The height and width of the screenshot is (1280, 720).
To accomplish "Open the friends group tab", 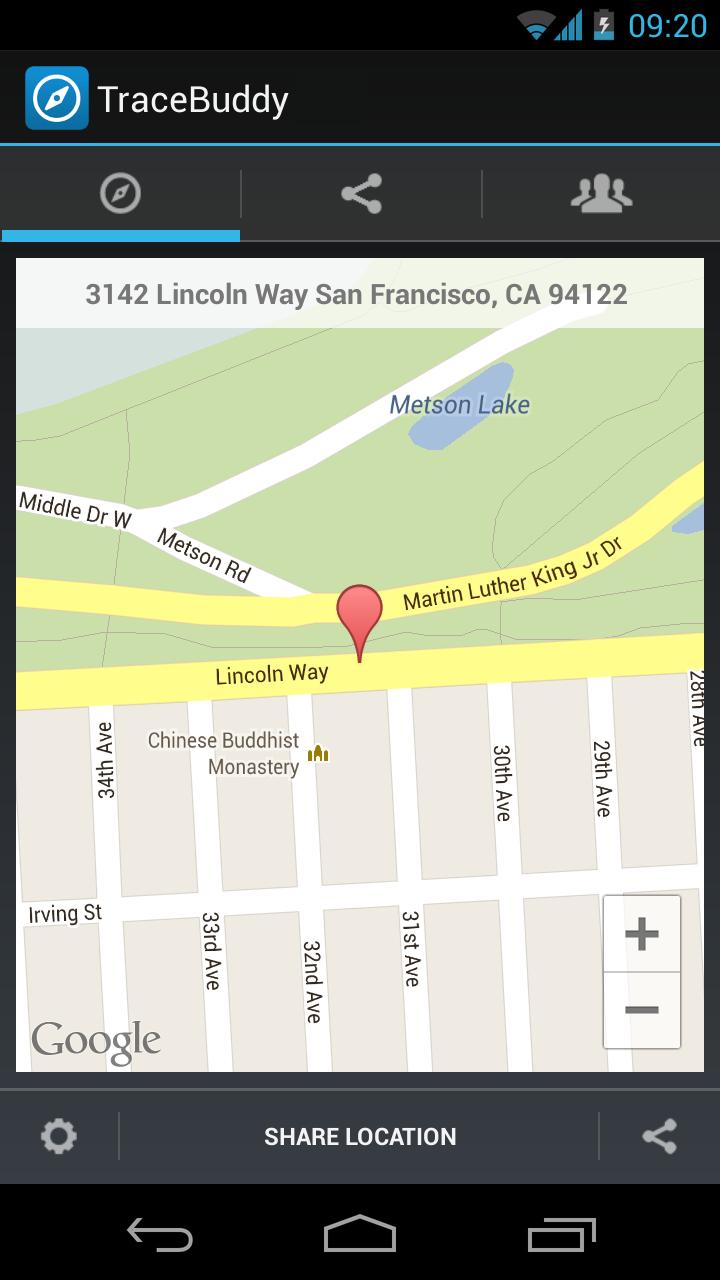I will click(x=601, y=193).
